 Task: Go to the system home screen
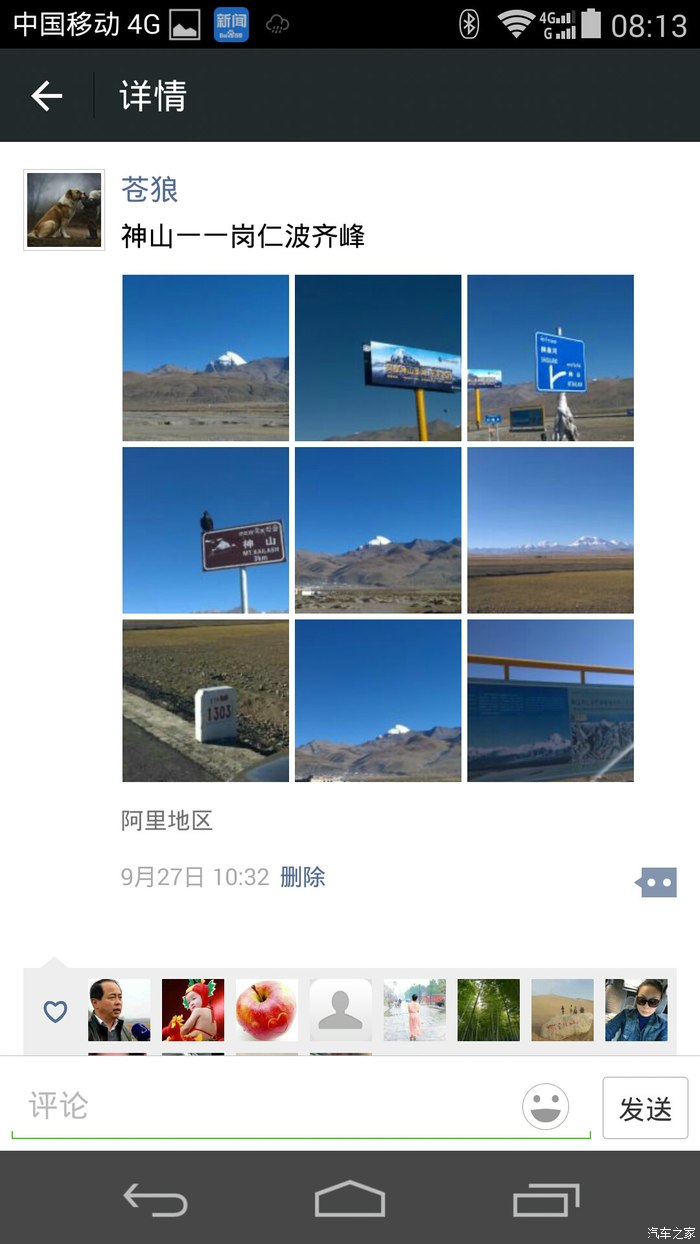[x=350, y=1198]
